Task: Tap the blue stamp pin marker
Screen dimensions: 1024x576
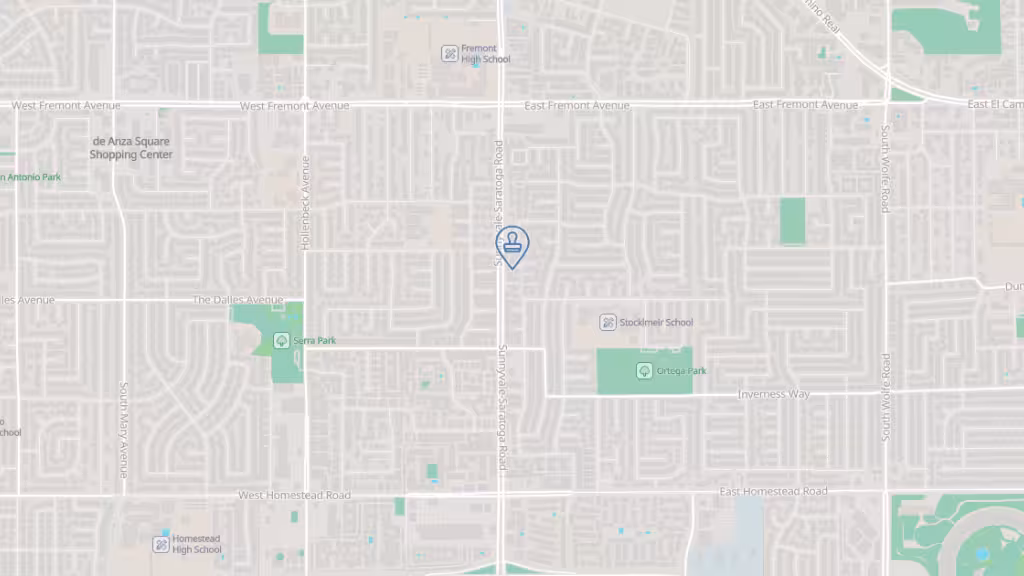Action: [x=512, y=243]
